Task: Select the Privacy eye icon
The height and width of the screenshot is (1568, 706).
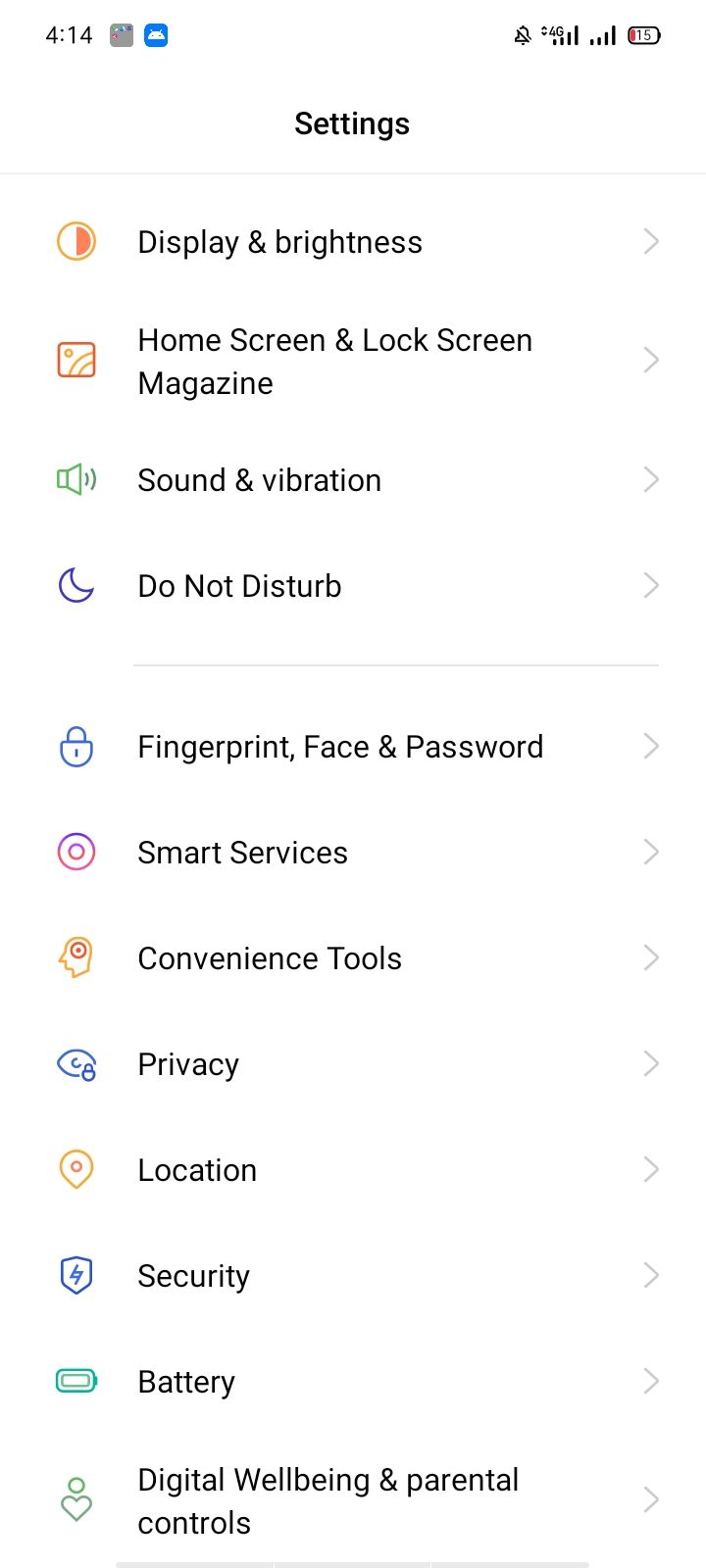Action: [x=76, y=1063]
